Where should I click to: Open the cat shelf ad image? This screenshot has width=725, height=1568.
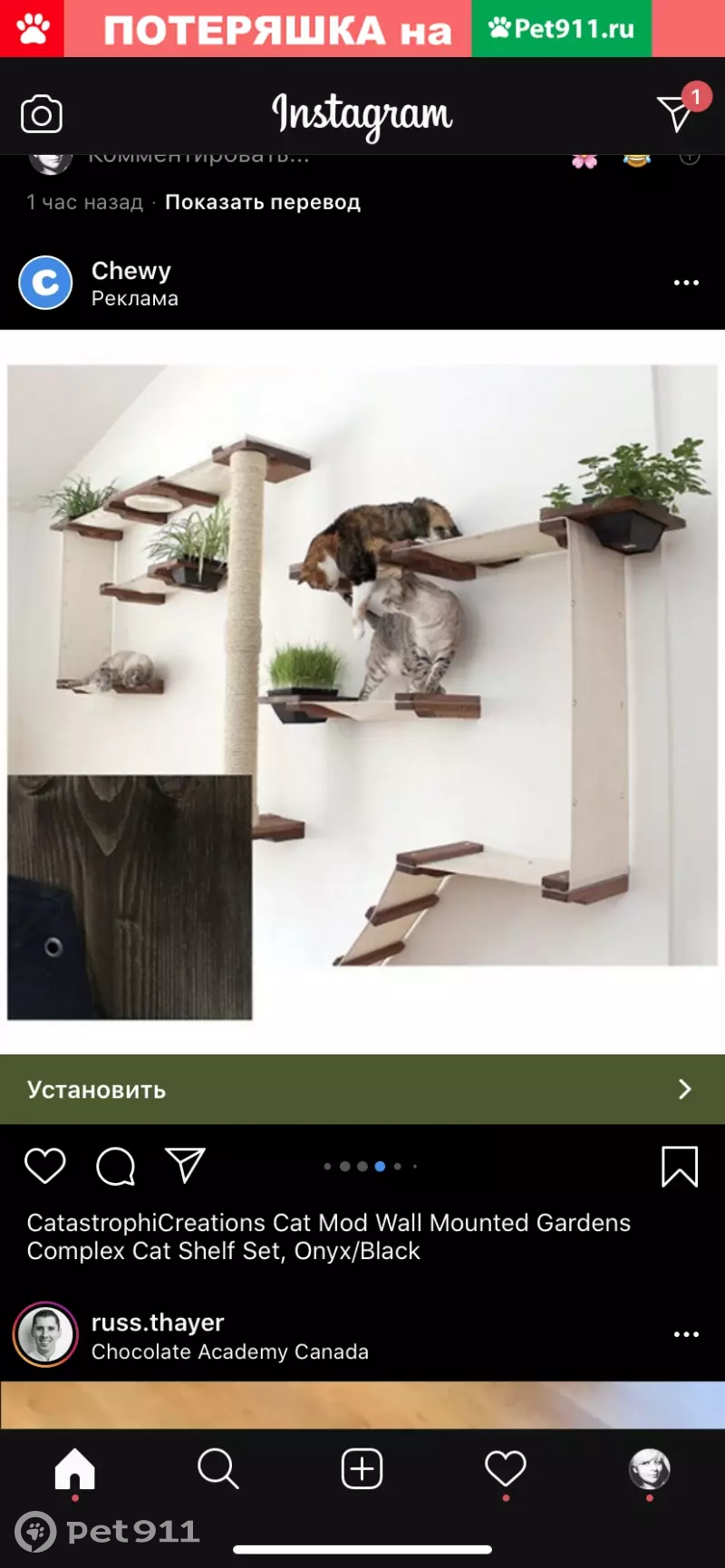click(x=362, y=692)
